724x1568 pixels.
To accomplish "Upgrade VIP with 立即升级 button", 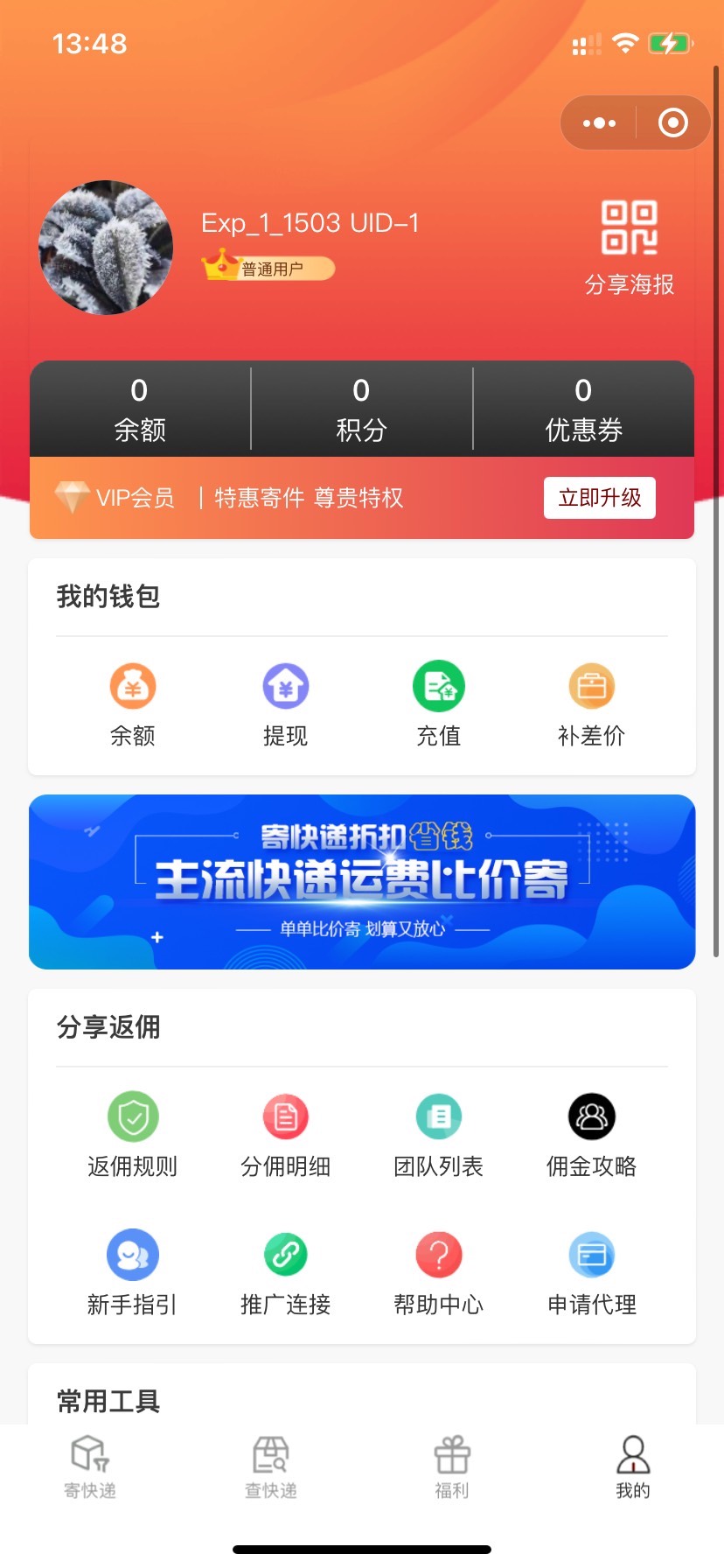I will pos(599,498).
